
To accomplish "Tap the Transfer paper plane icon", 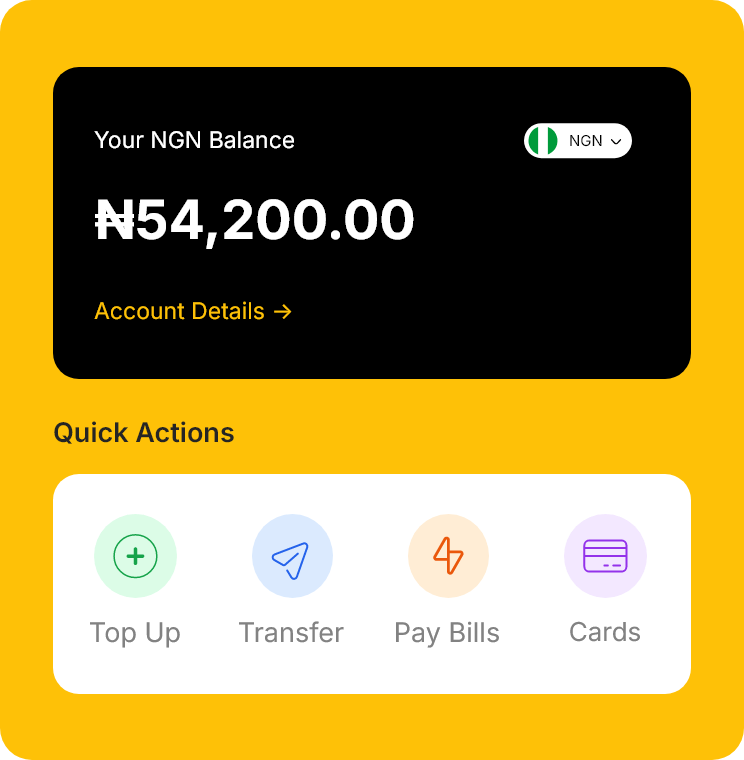I will pos(291,556).
